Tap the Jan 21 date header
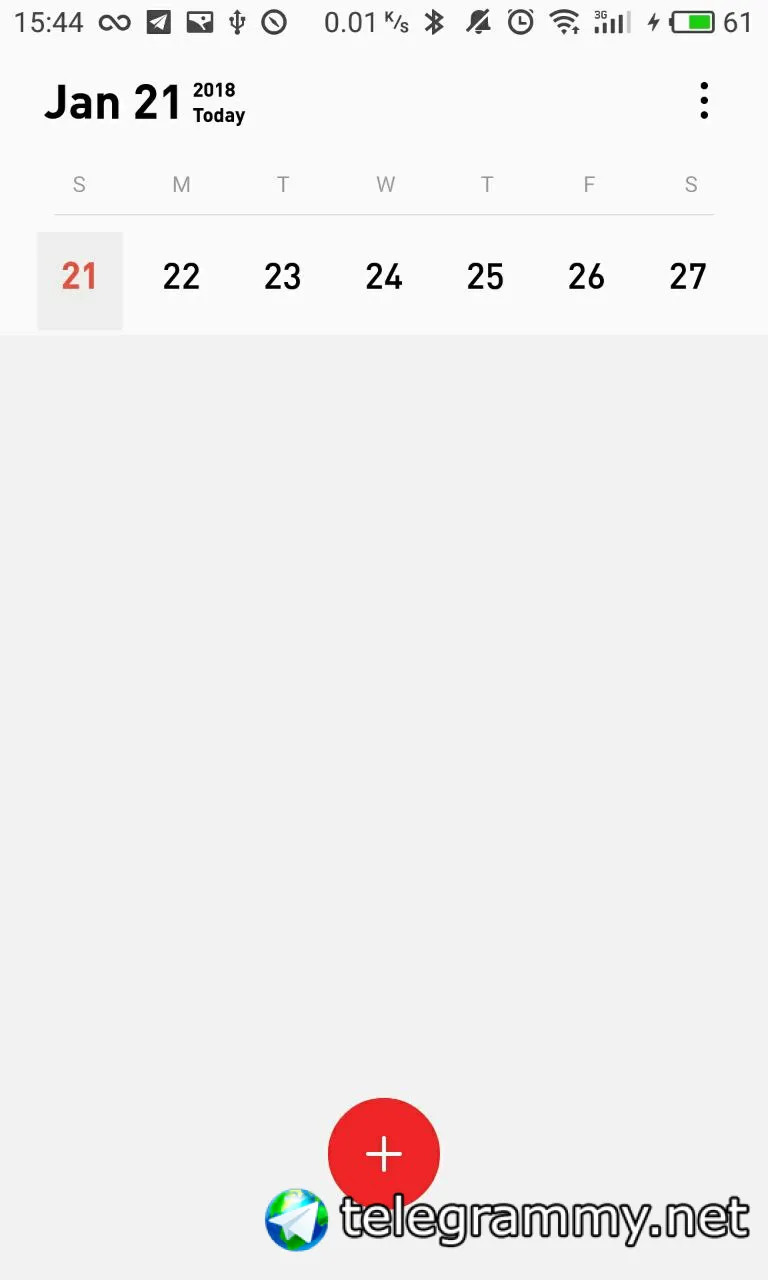 point(114,102)
